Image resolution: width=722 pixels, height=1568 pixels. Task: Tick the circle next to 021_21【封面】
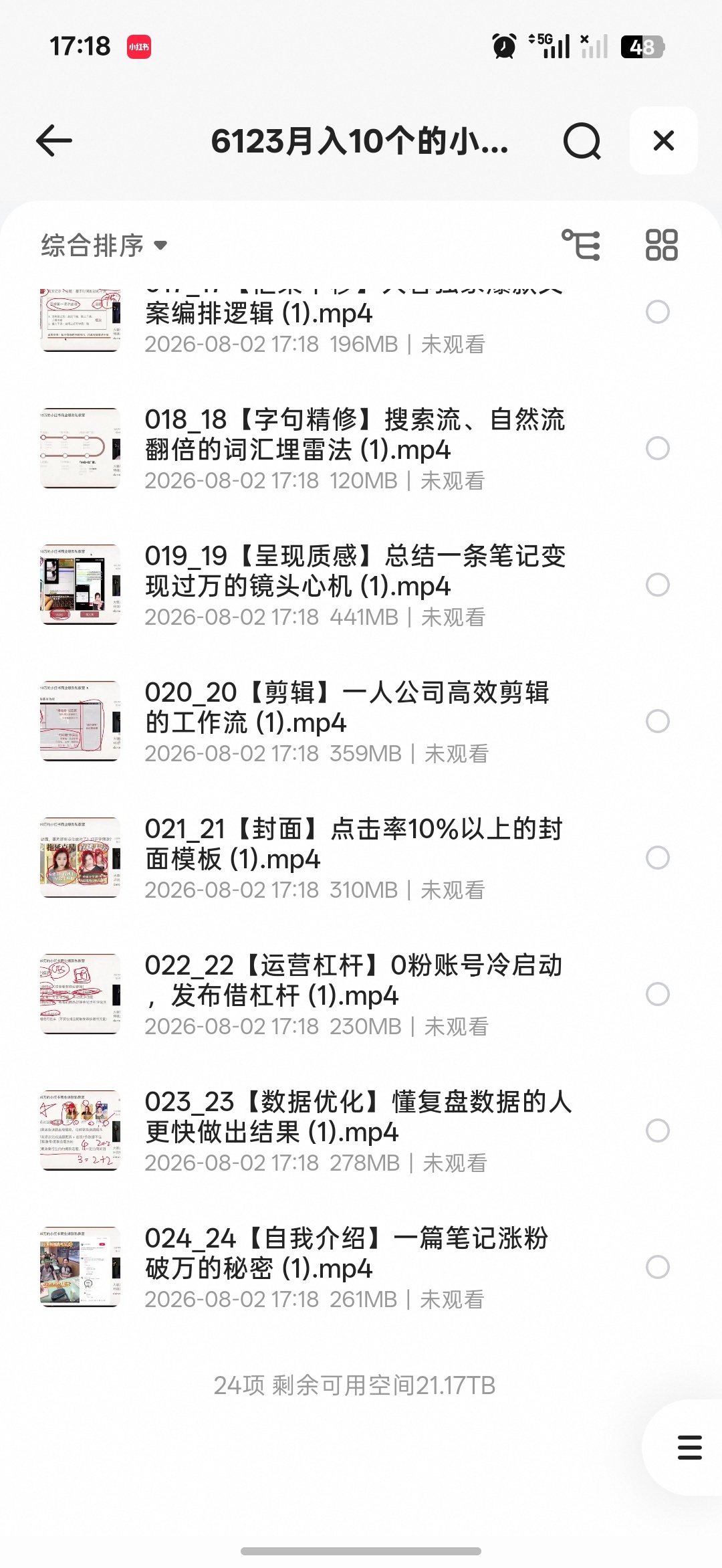(x=658, y=858)
